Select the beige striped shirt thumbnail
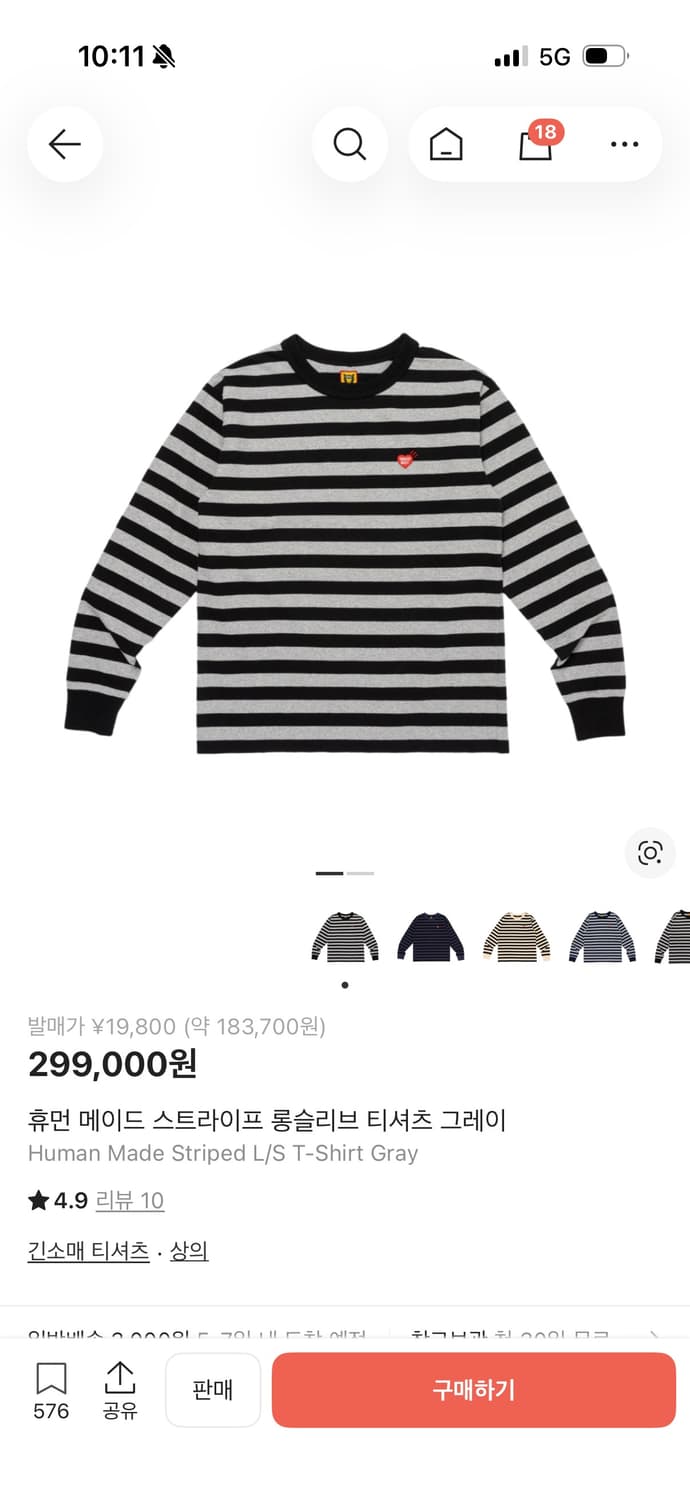This screenshot has width=690, height=1500. tap(516, 937)
